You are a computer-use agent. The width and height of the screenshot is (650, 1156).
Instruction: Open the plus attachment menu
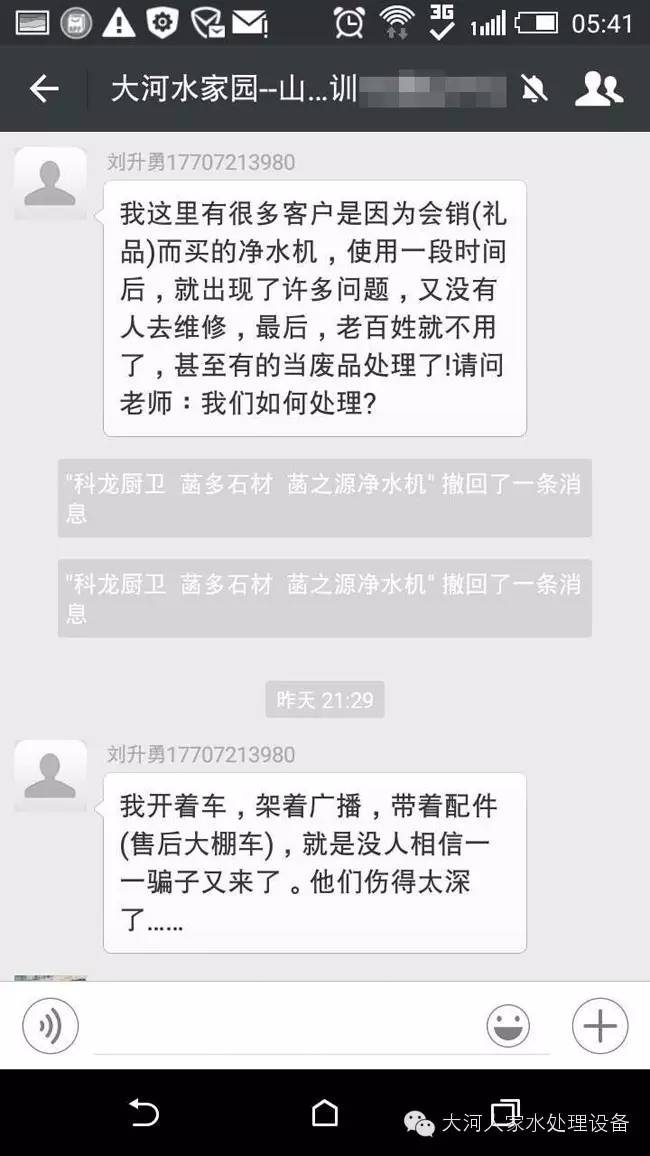600,1025
